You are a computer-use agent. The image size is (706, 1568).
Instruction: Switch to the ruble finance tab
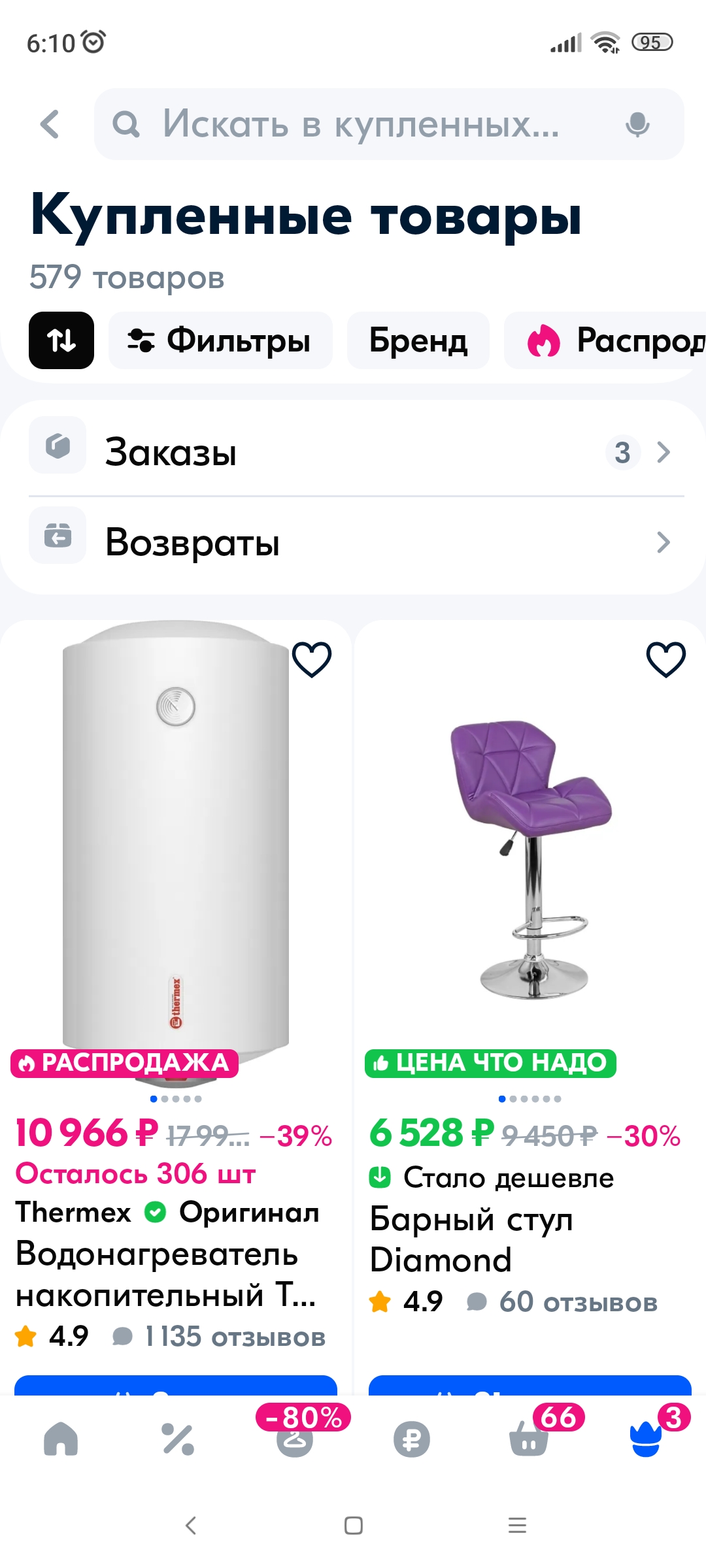(x=412, y=1439)
